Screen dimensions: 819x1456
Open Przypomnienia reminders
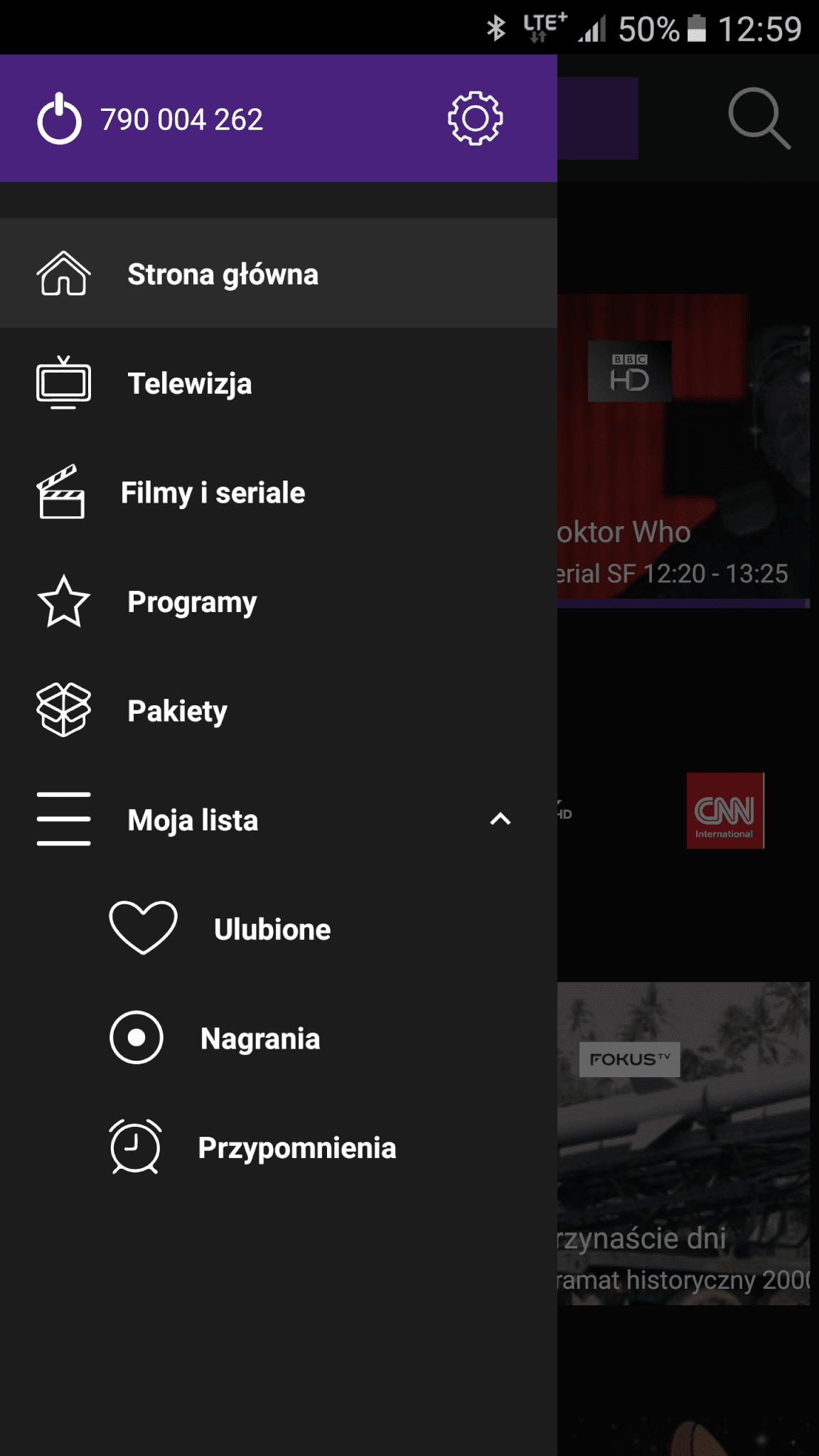tap(279, 1147)
